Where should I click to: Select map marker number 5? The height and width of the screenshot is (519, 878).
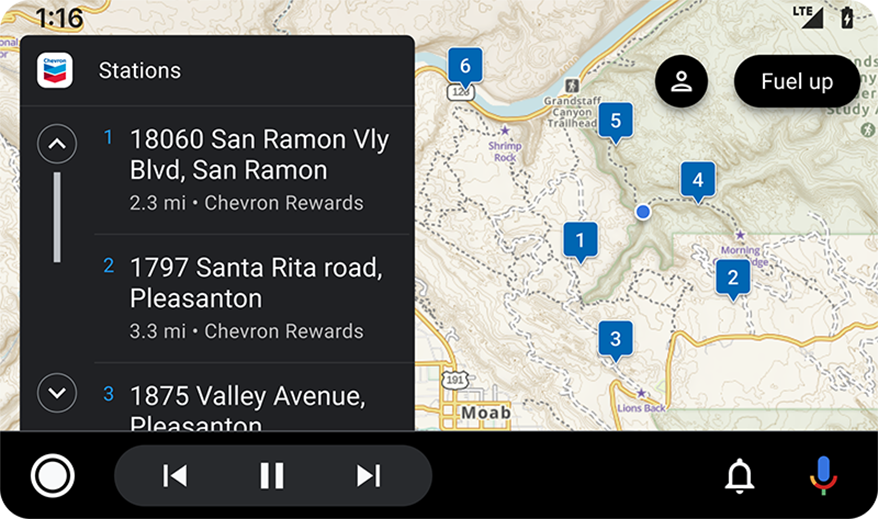[615, 122]
